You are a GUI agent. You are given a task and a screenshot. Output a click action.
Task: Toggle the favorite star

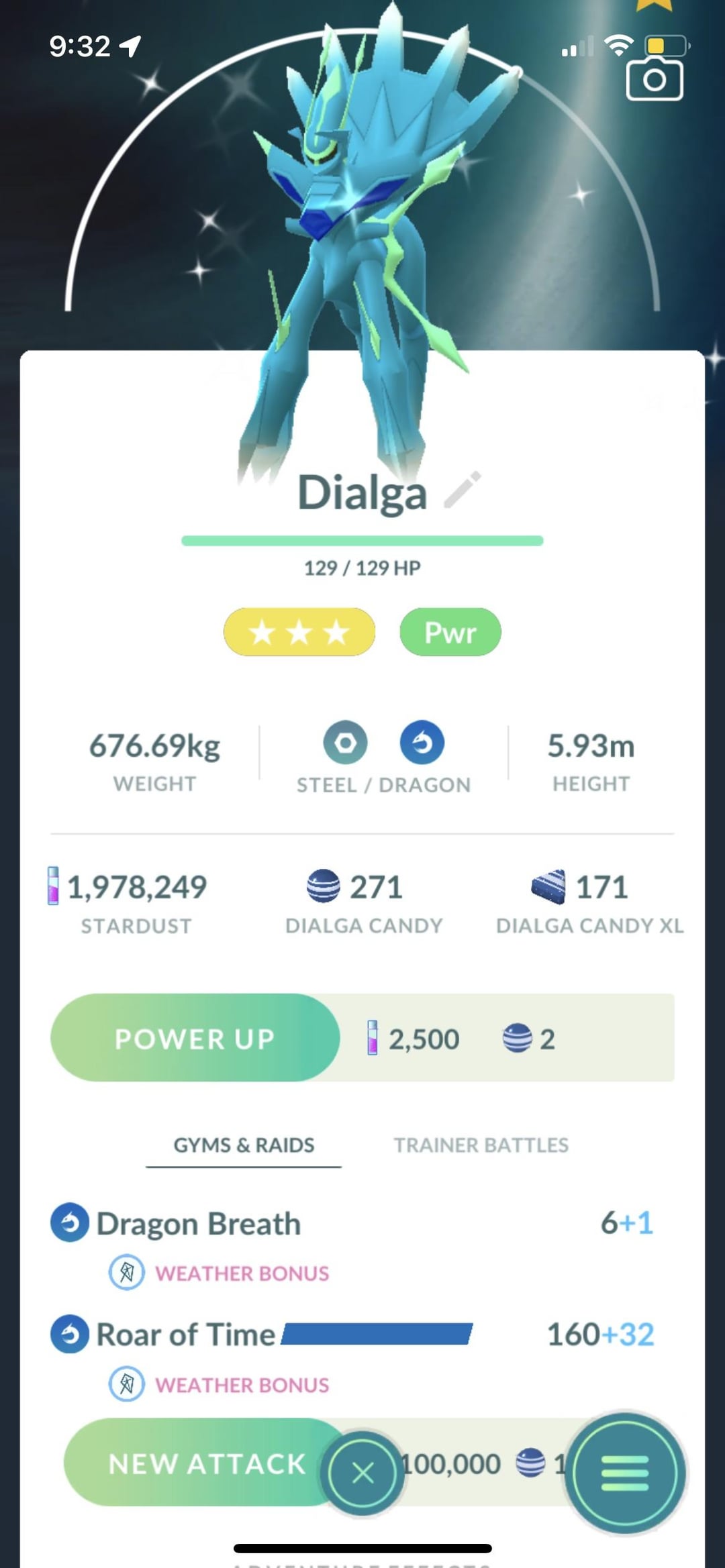(x=654, y=5)
